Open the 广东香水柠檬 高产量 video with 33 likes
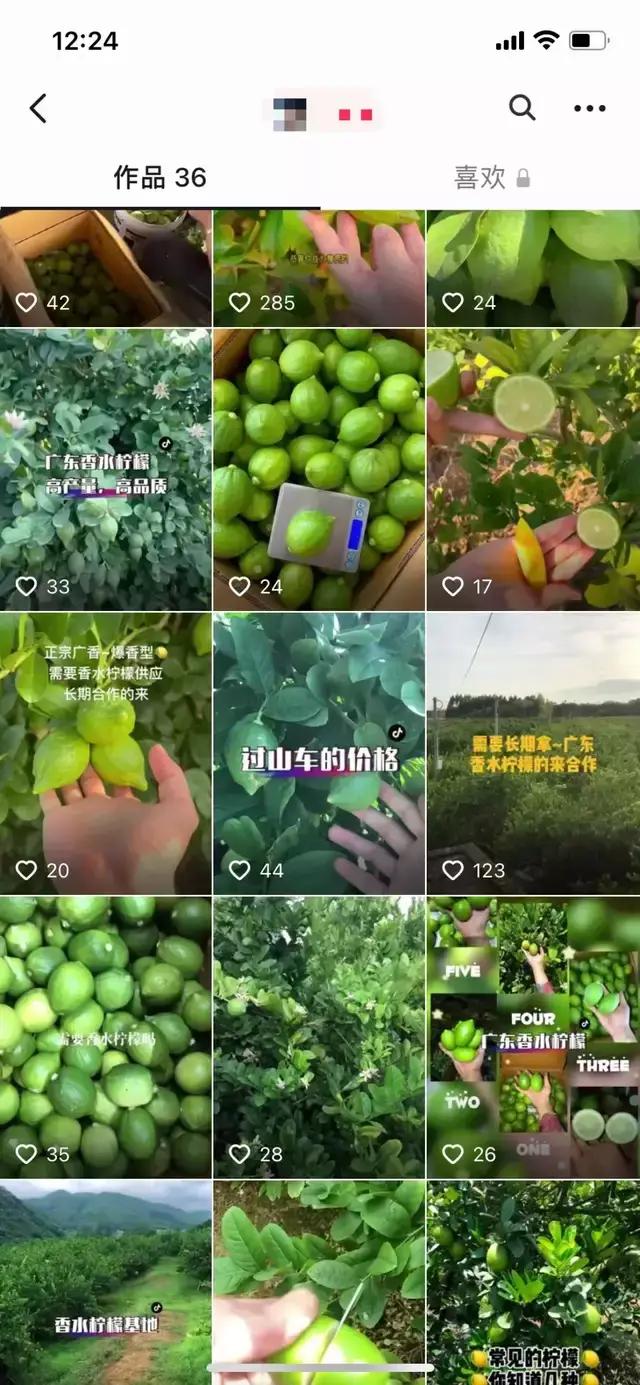The image size is (640, 1385). [105, 470]
